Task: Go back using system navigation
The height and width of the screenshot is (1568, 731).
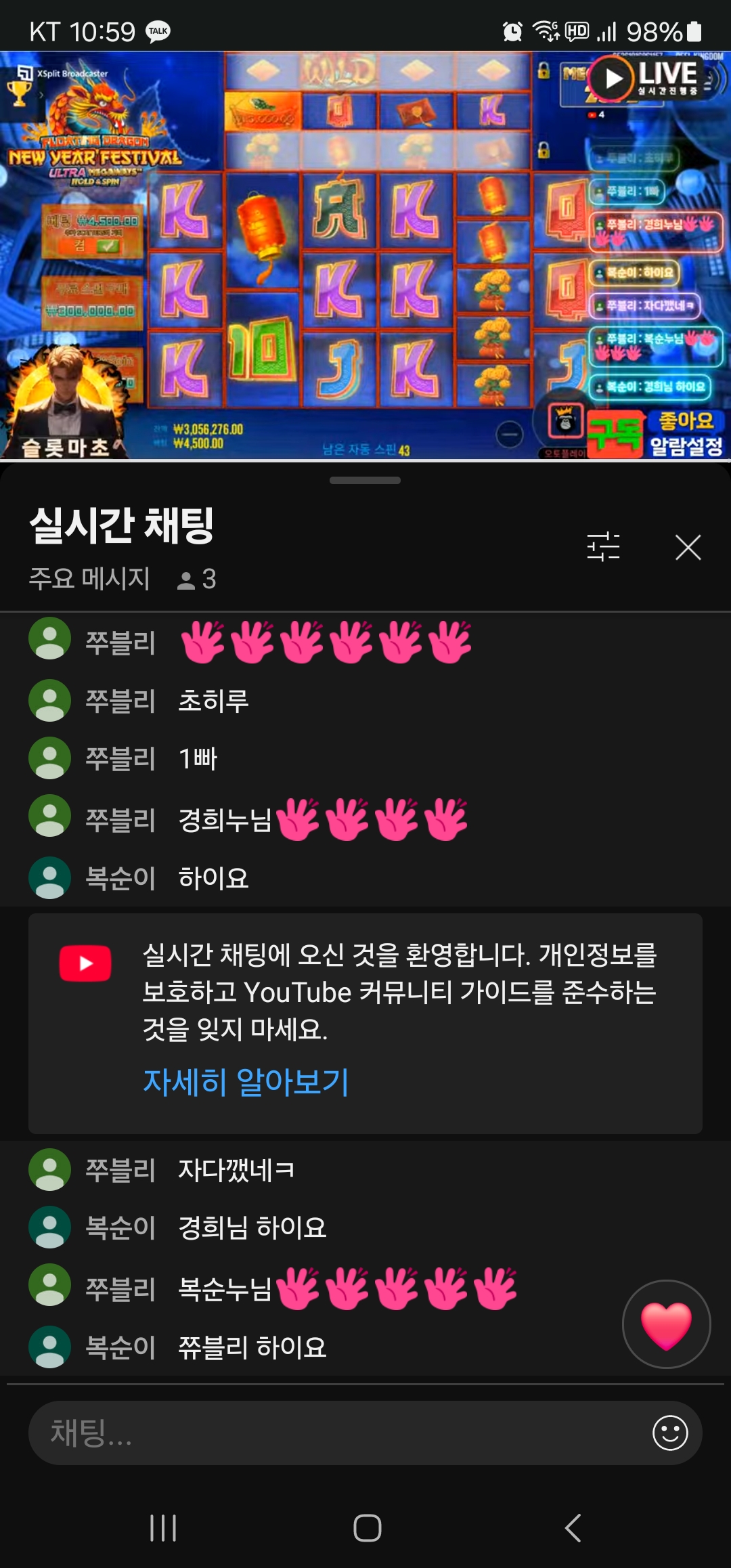Action: [573, 1528]
